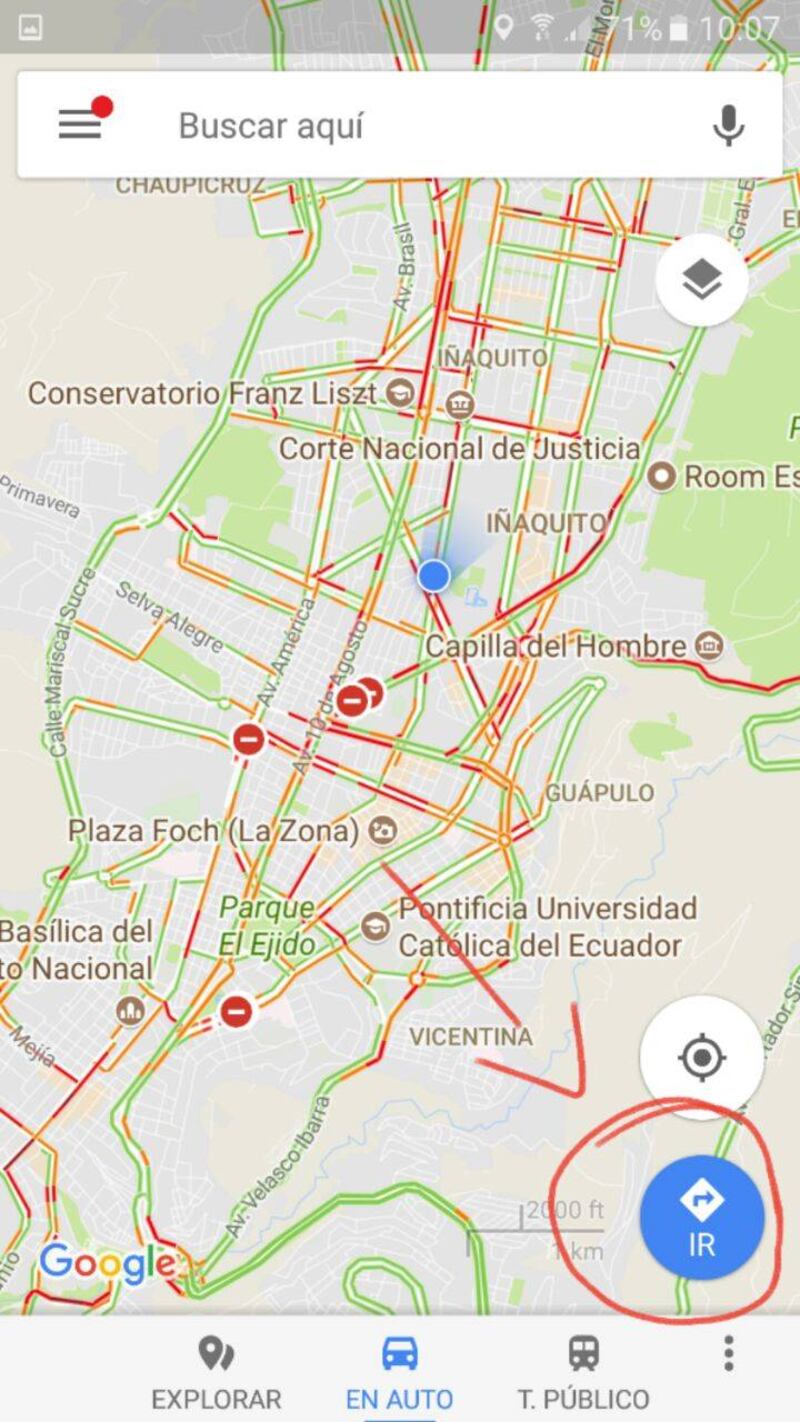Switch to the T. Público tab

583,1372
